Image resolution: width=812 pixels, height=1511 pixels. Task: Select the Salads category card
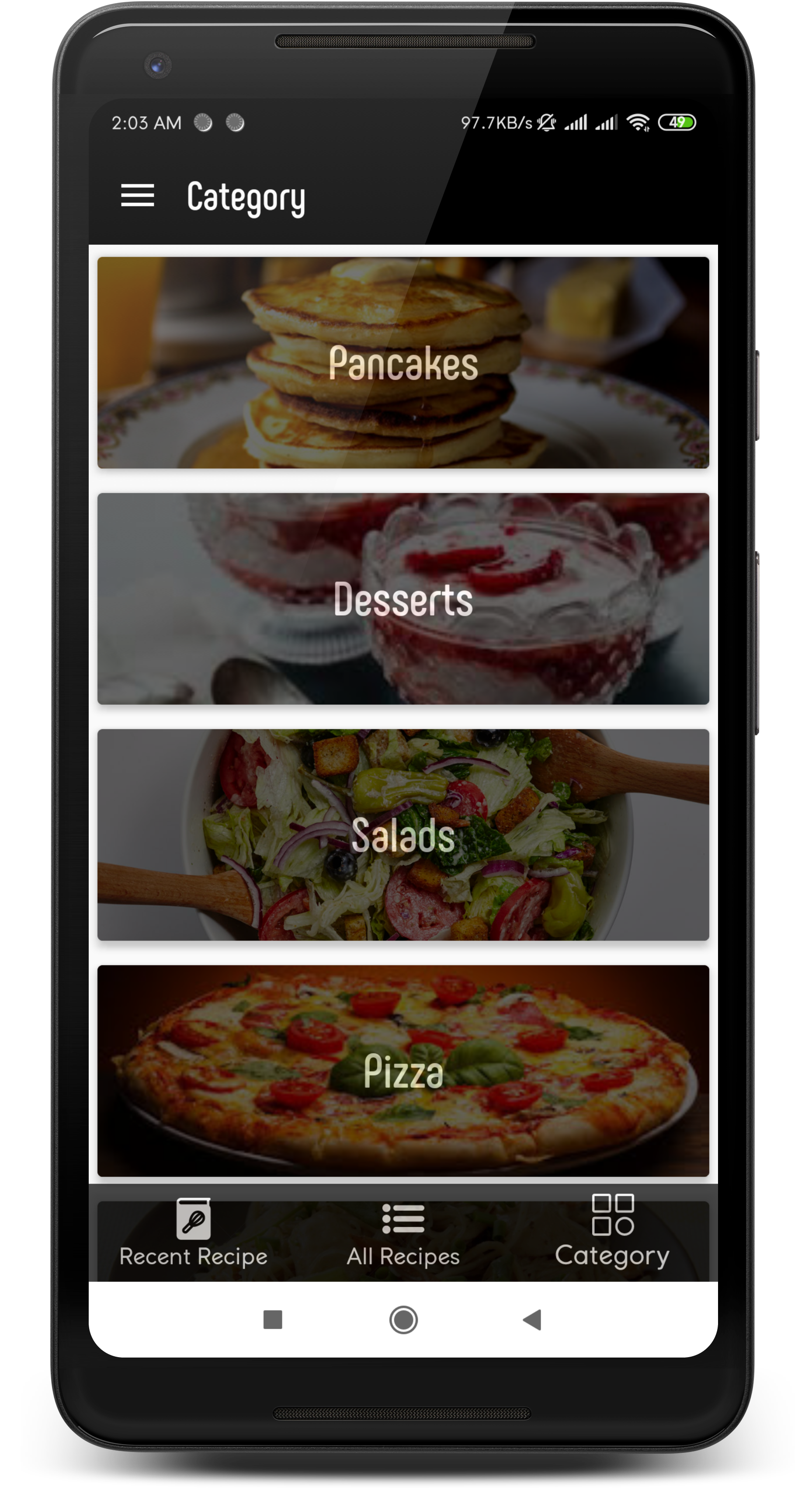tap(403, 834)
